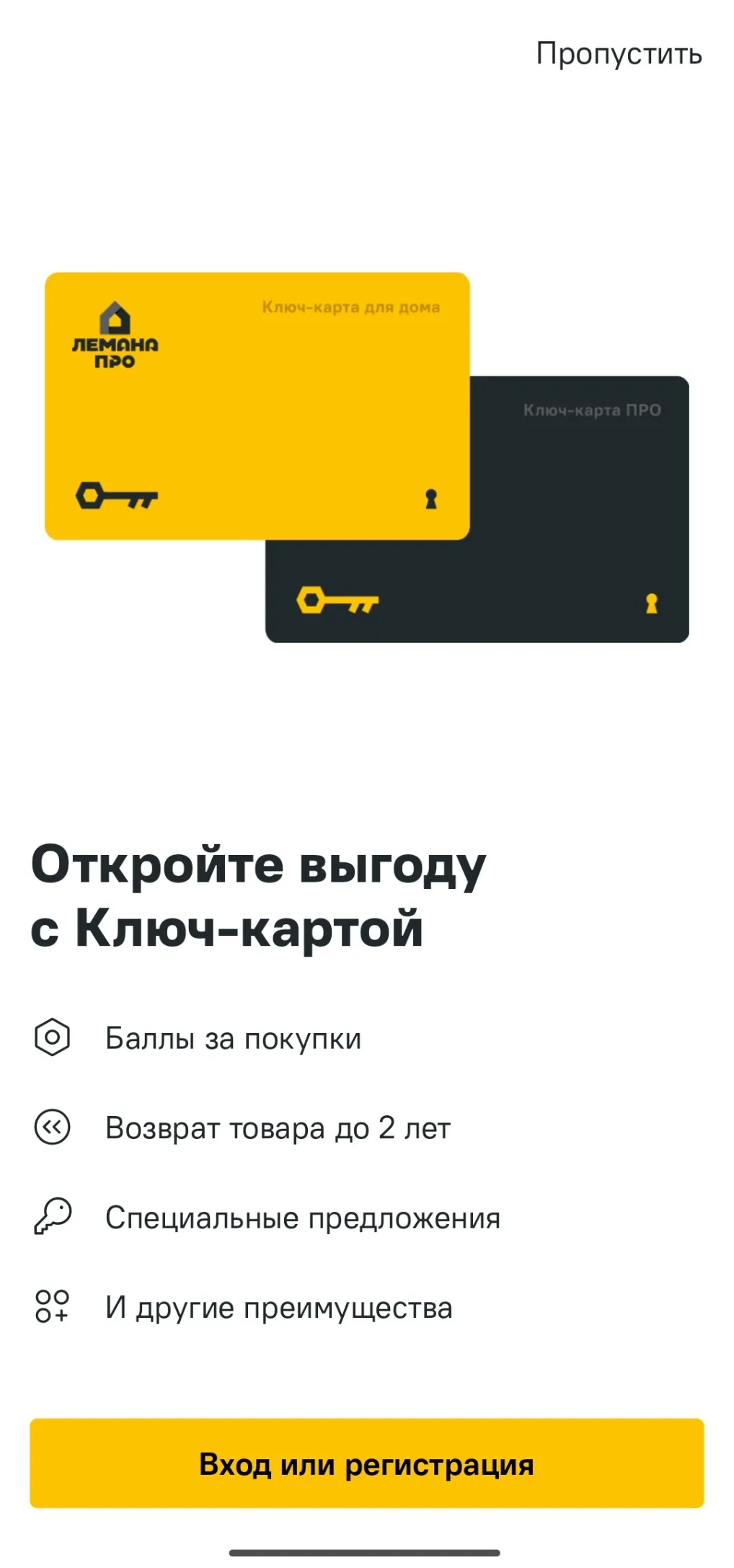The width and height of the screenshot is (734, 1568).
Task: Tap Вход или регистрация button
Action: pos(366,1463)
